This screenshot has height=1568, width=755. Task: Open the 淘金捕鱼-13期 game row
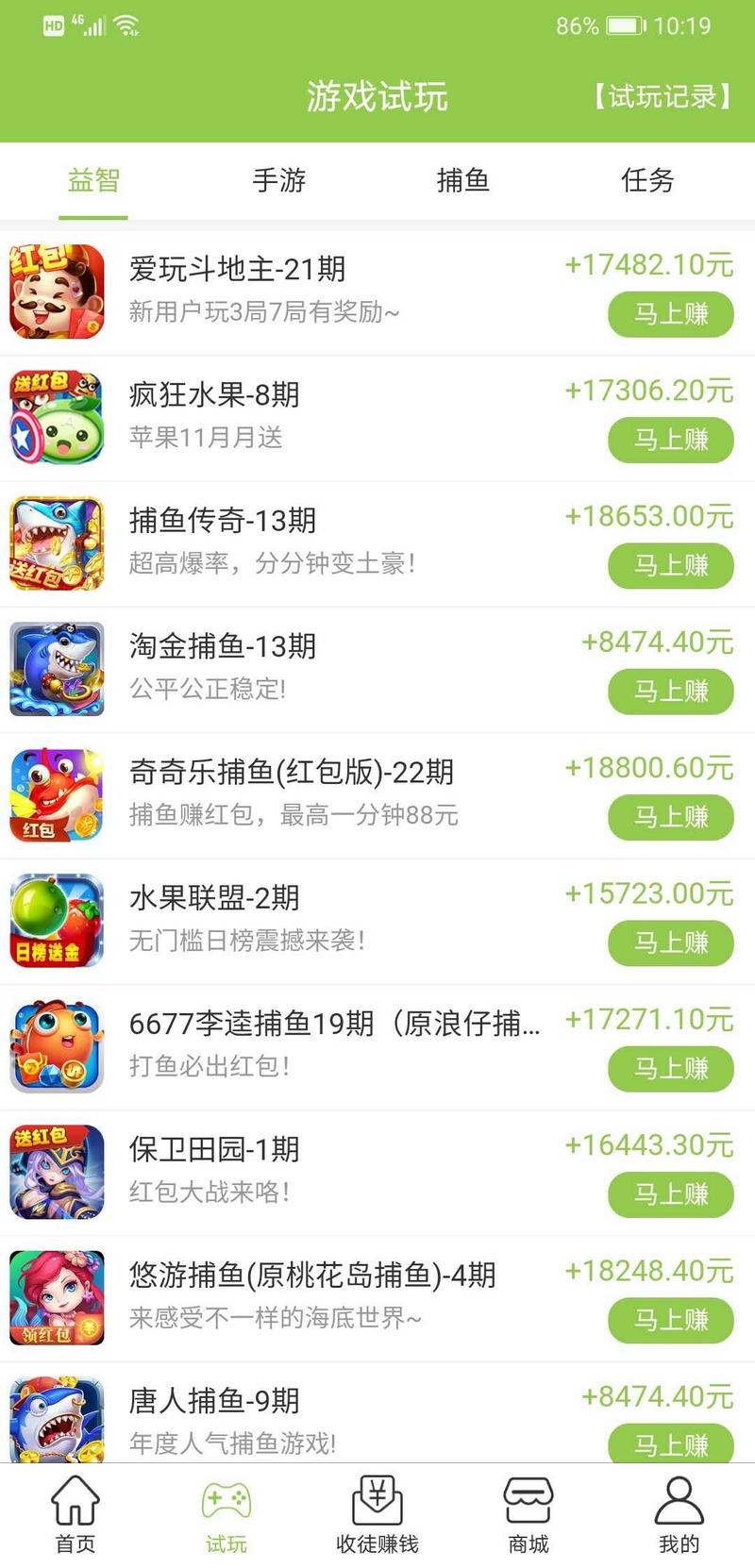coord(283,669)
